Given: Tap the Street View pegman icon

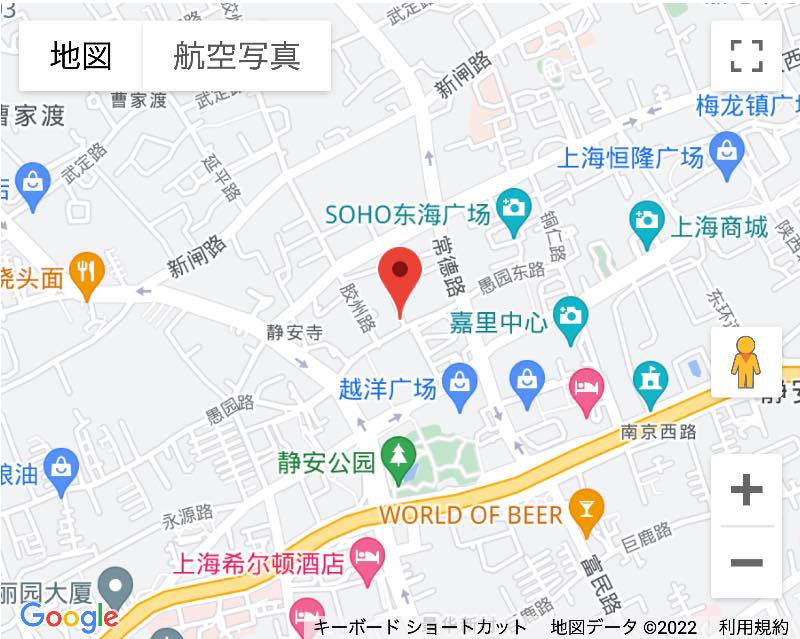Looking at the screenshot, I should 746,362.
